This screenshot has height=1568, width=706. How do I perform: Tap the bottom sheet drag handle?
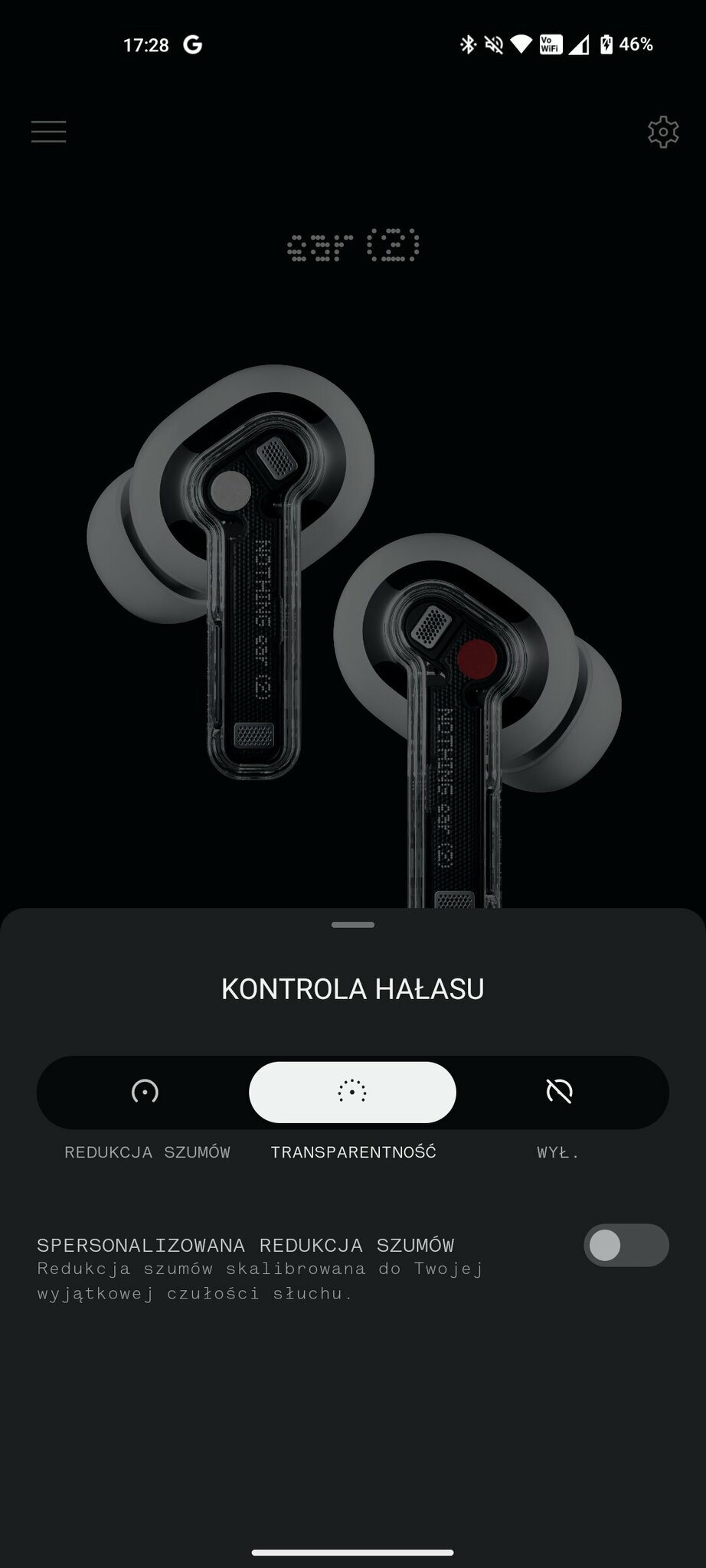[353, 925]
